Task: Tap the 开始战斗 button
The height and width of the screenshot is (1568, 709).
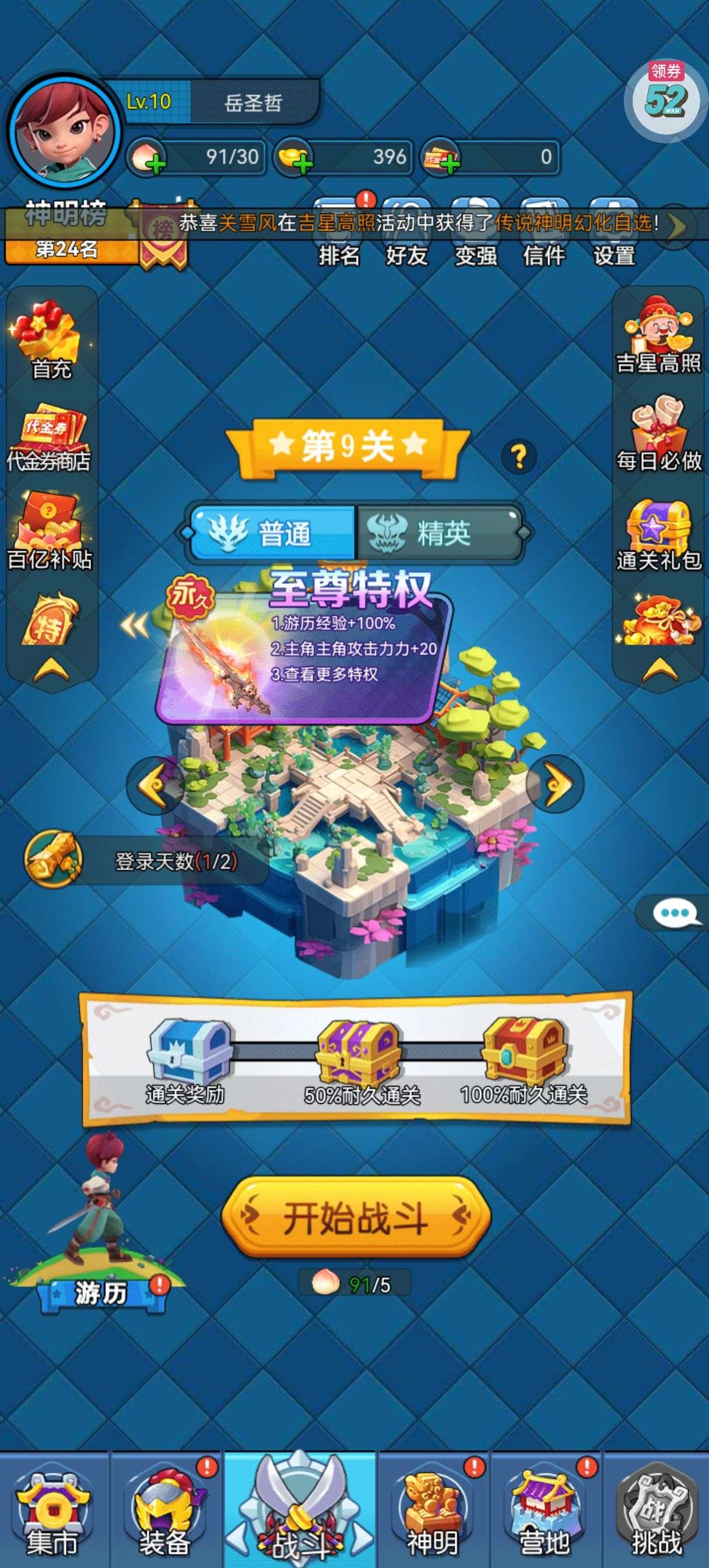Action: click(x=356, y=1217)
